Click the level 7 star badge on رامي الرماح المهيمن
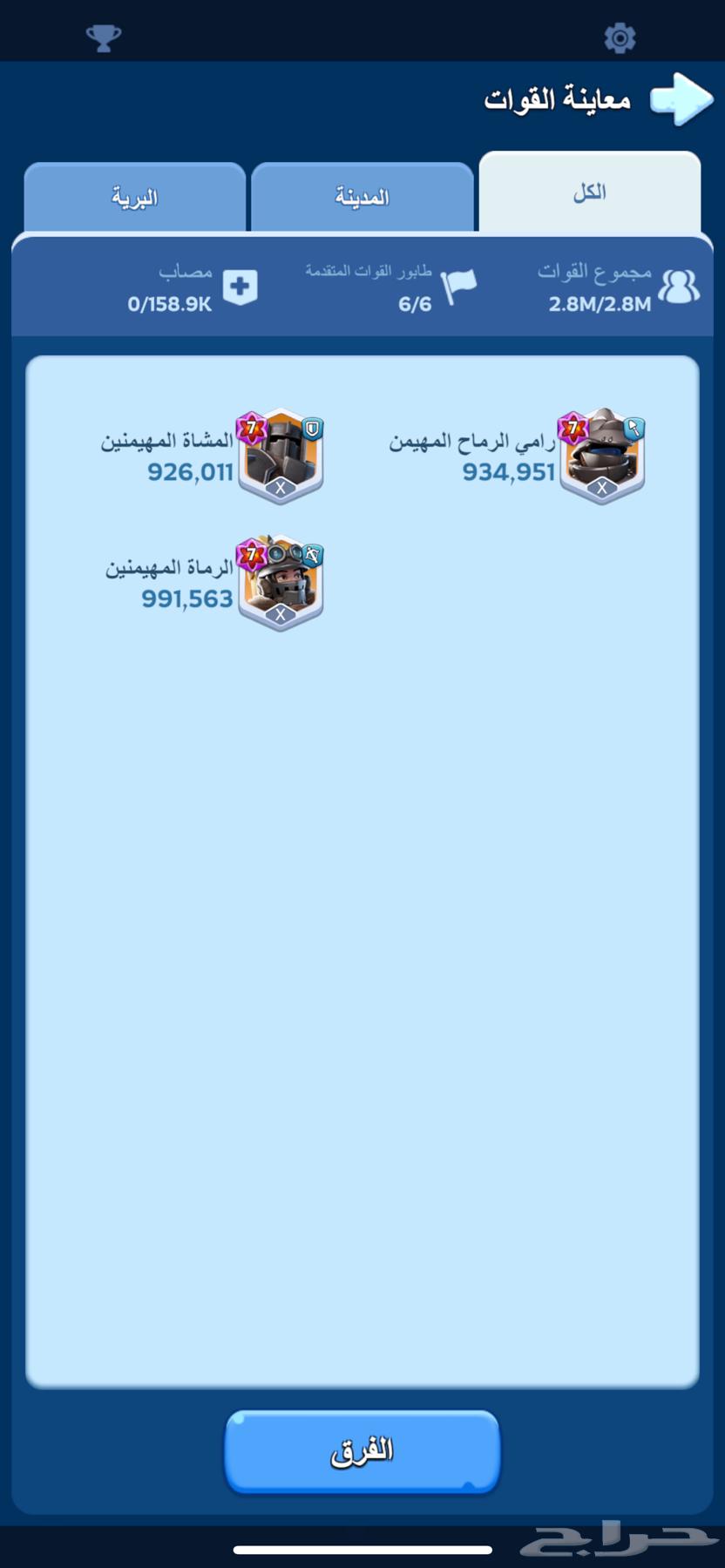The image size is (725, 1568). [574, 427]
